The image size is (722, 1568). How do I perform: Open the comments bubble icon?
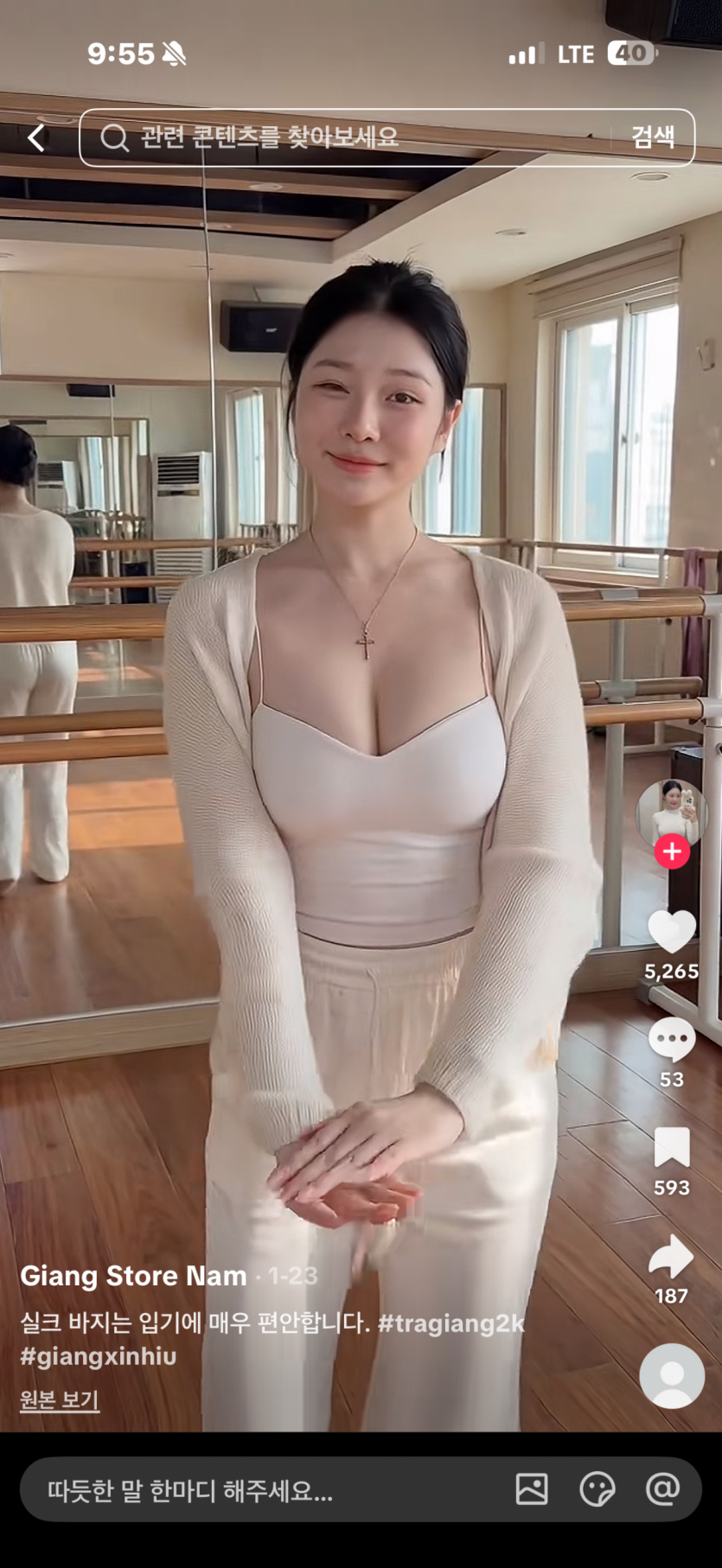(x=672, y=1039)
